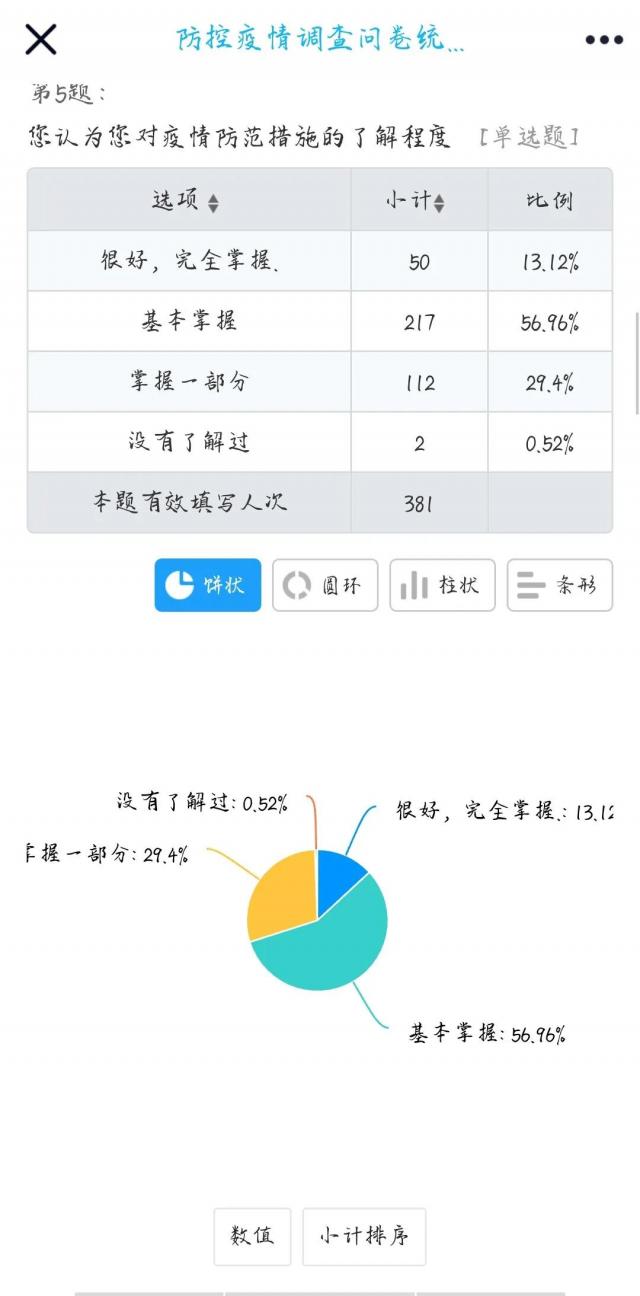The image size is (640, 1296).
Task: Show results as 柱状 column chart
Action: click(442, 585)
